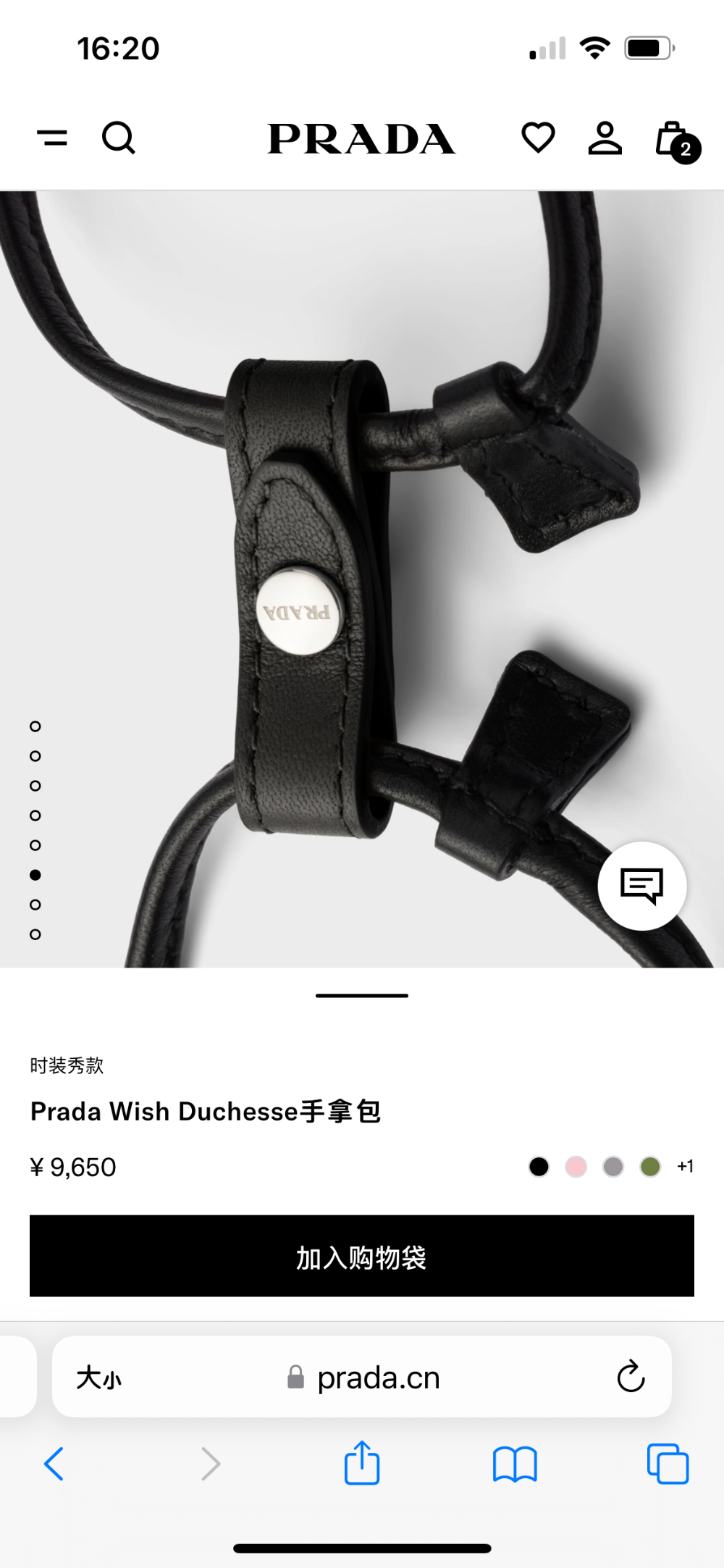Open the browser tabs overview
The image size is (724, 1568).
(x=668, y=1464)
